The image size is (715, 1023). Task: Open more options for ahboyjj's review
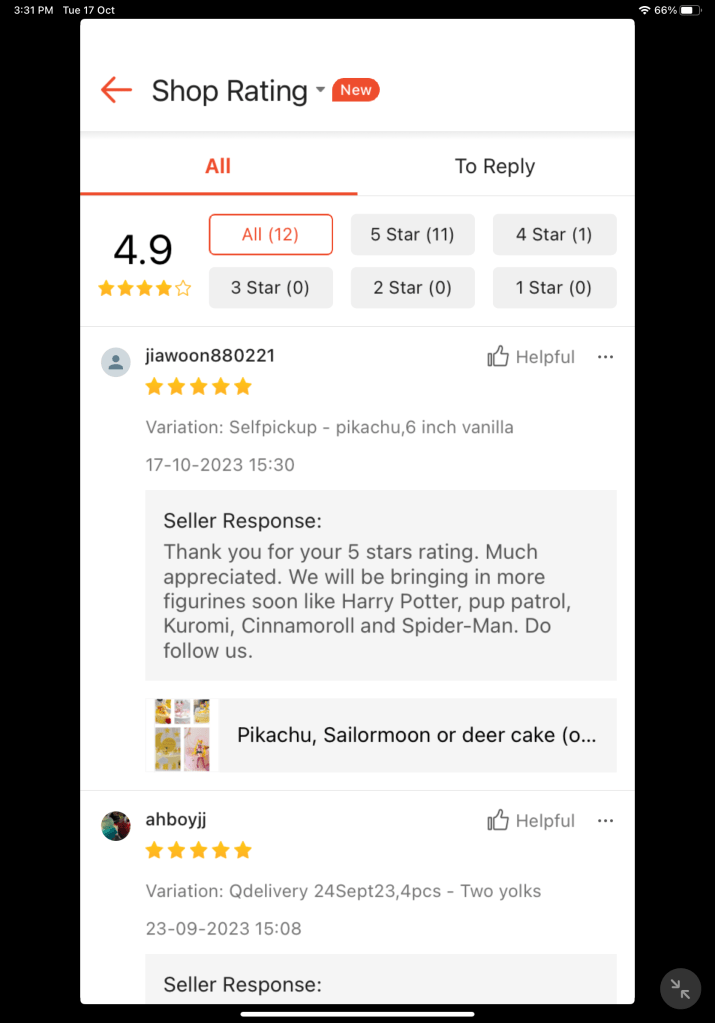click(605, 821)
